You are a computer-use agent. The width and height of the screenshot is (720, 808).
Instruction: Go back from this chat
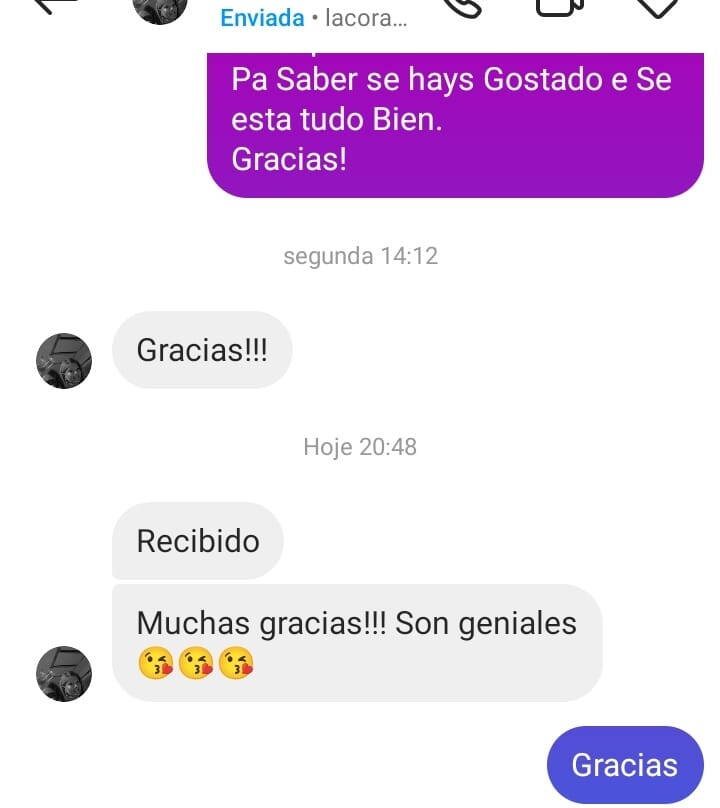pyautogui.click(x=56, y=5)
